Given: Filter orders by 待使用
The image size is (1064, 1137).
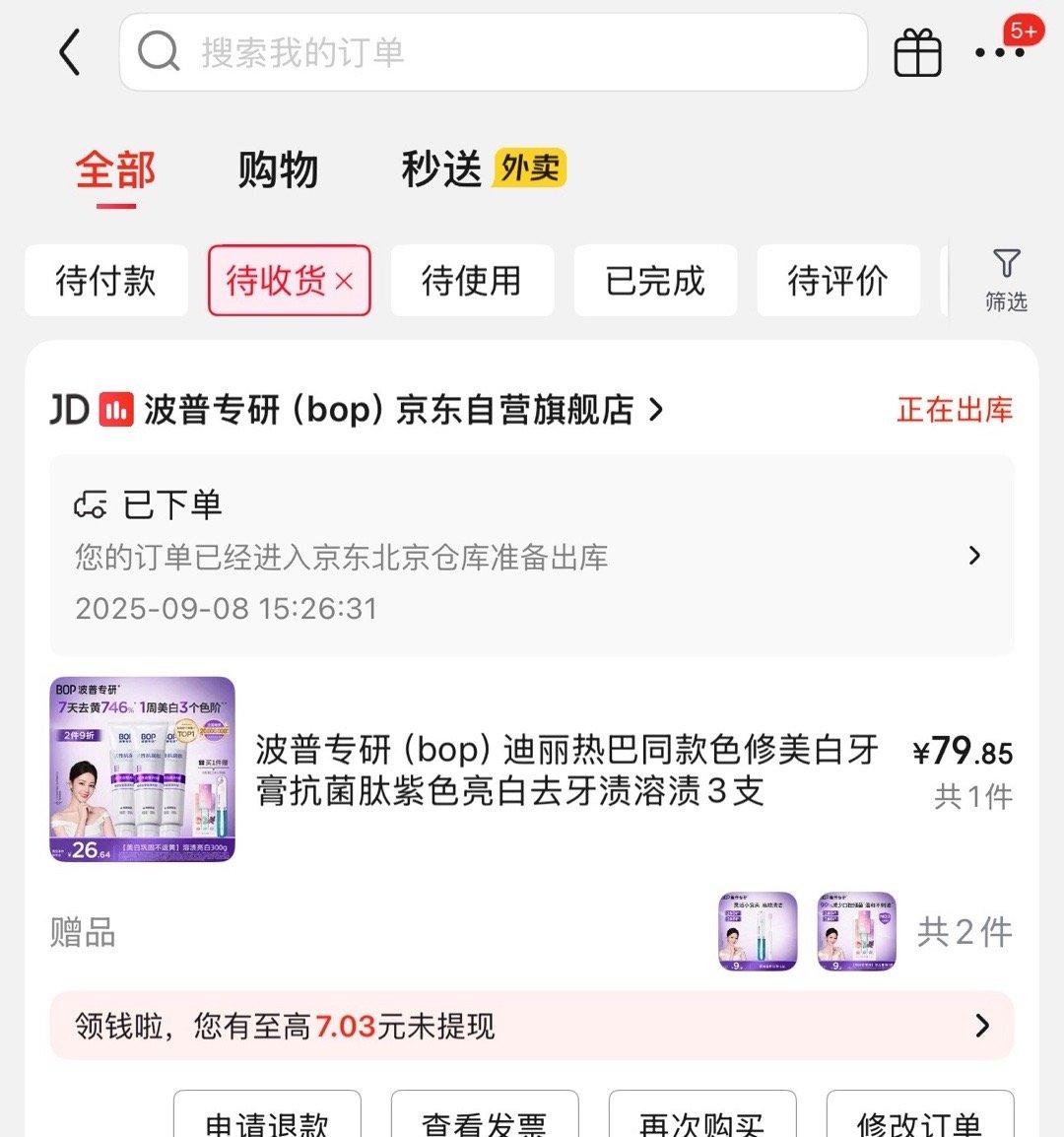Looking at the screenshot, I should pyautogui.click(x=472, y=281).
